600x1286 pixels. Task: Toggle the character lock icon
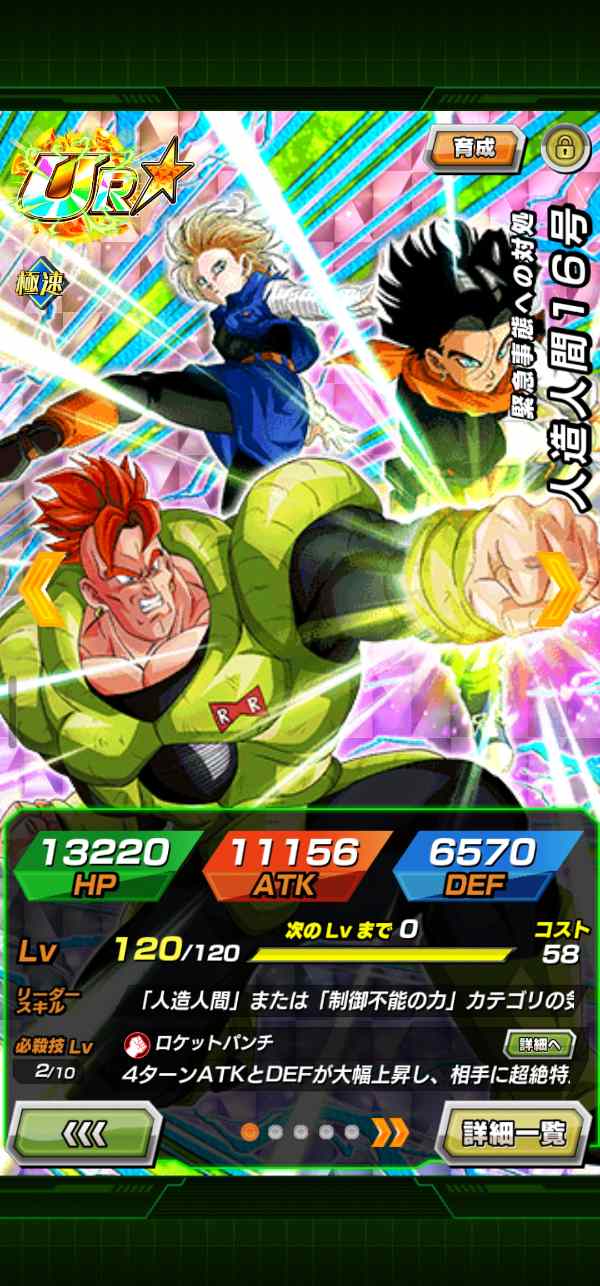(x=563, y=149)
